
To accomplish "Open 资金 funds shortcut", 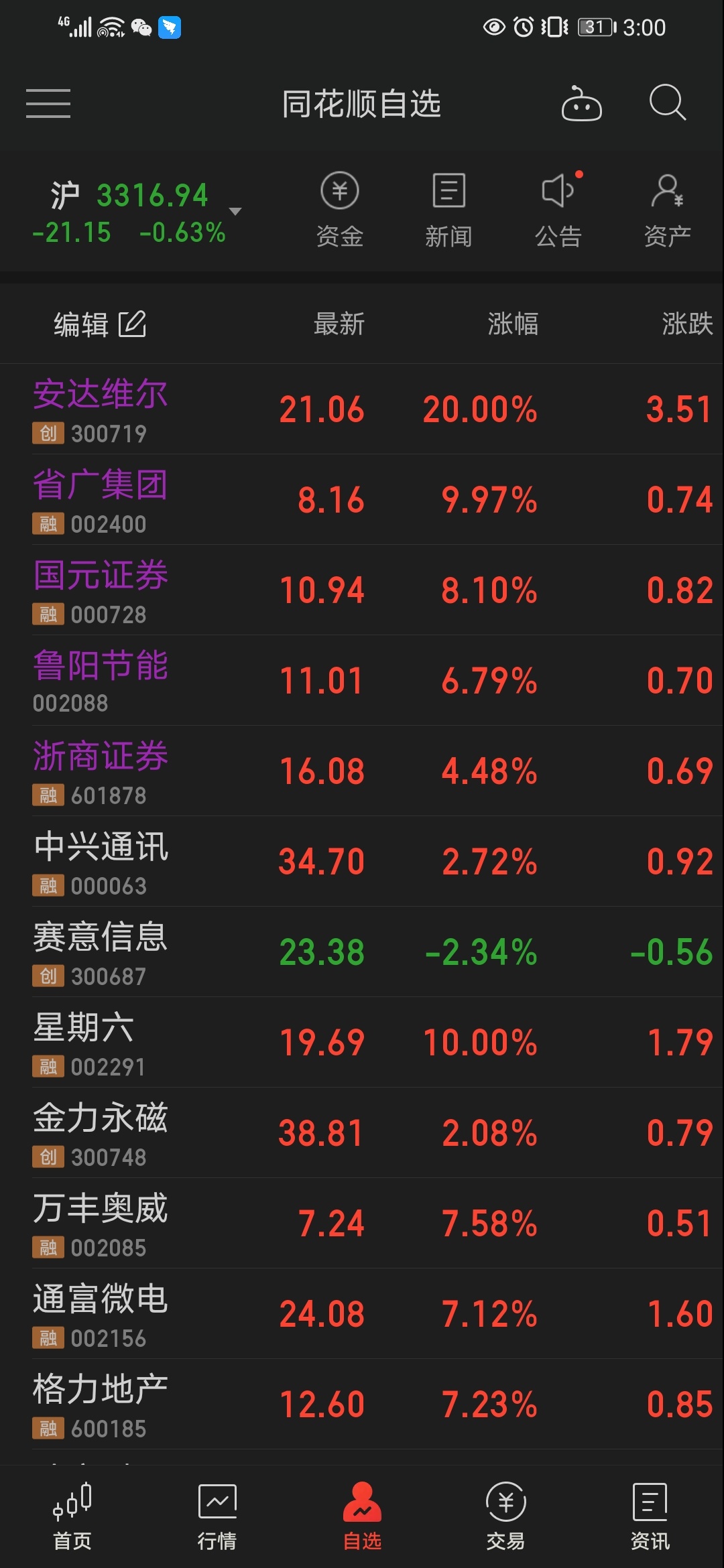I will click(340, 210).
